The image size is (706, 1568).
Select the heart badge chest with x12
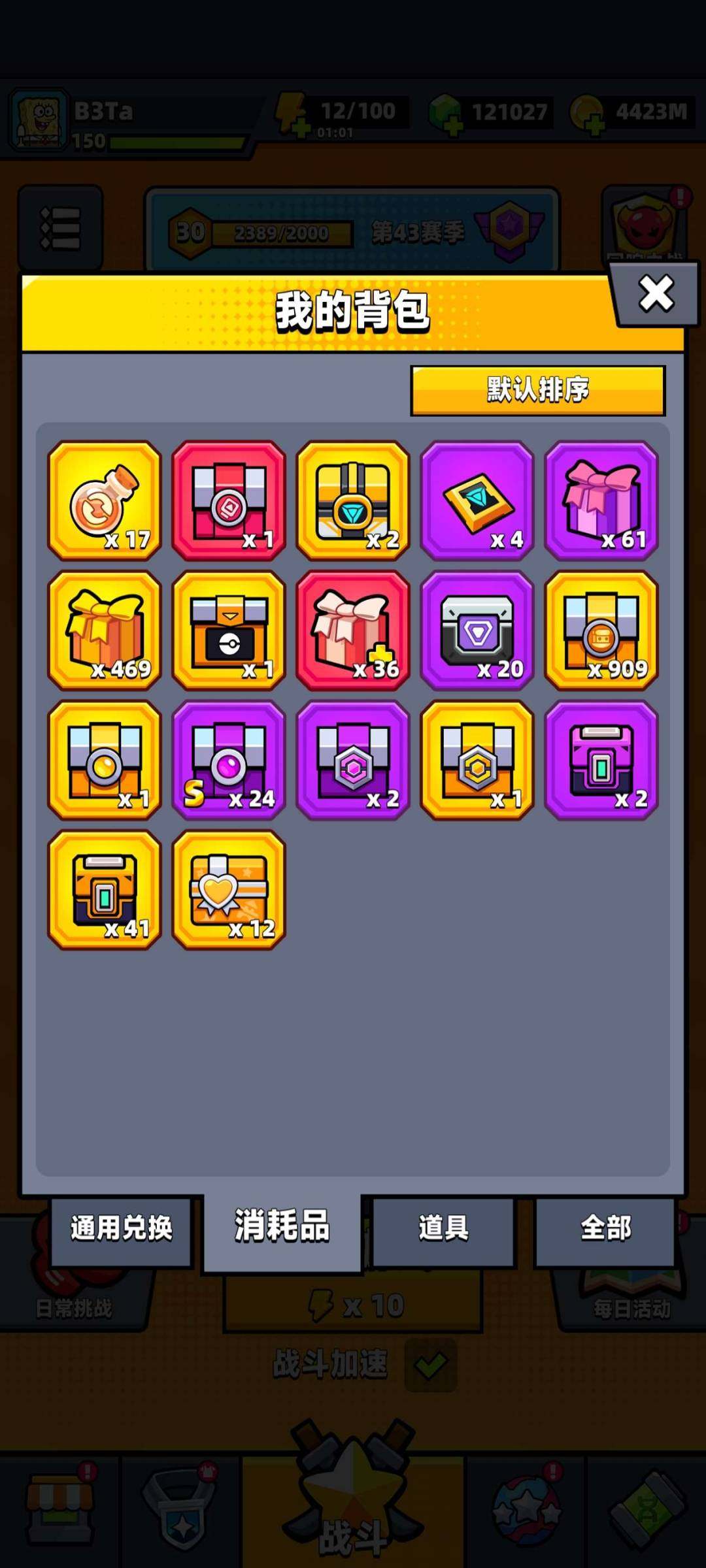(x=229, y=889)
